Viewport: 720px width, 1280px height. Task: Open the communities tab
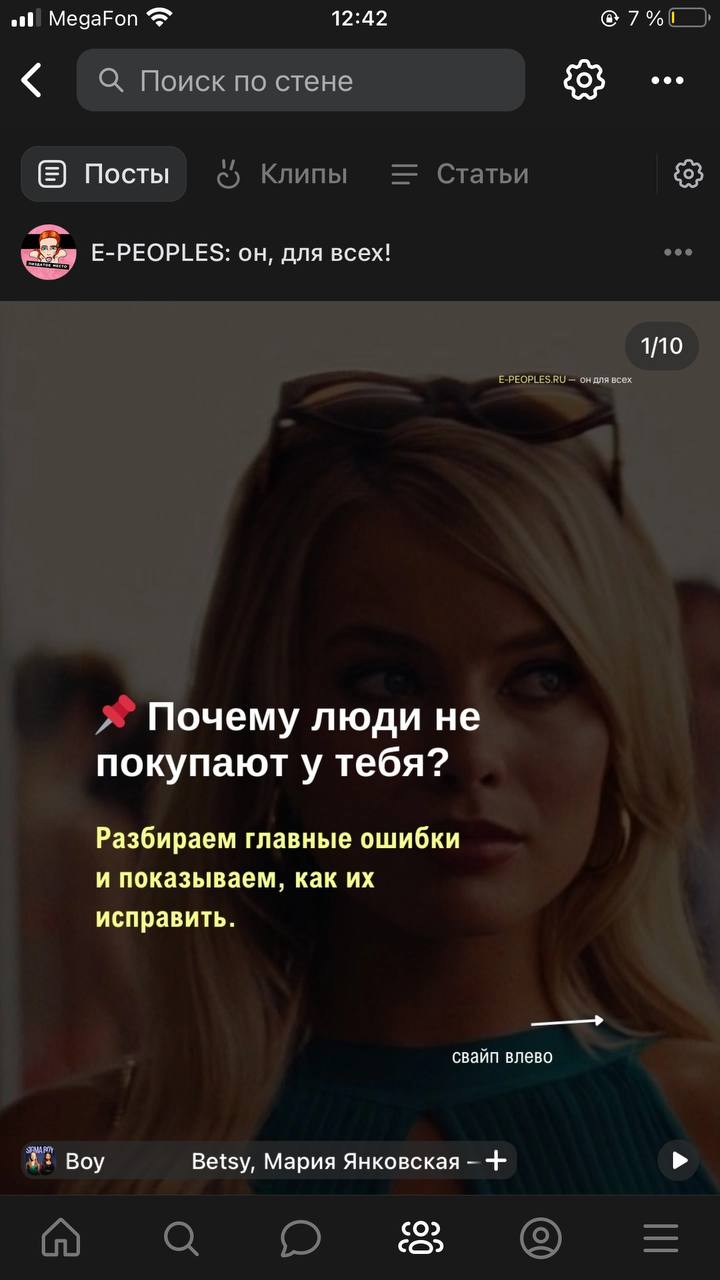tap(420, 1238)
